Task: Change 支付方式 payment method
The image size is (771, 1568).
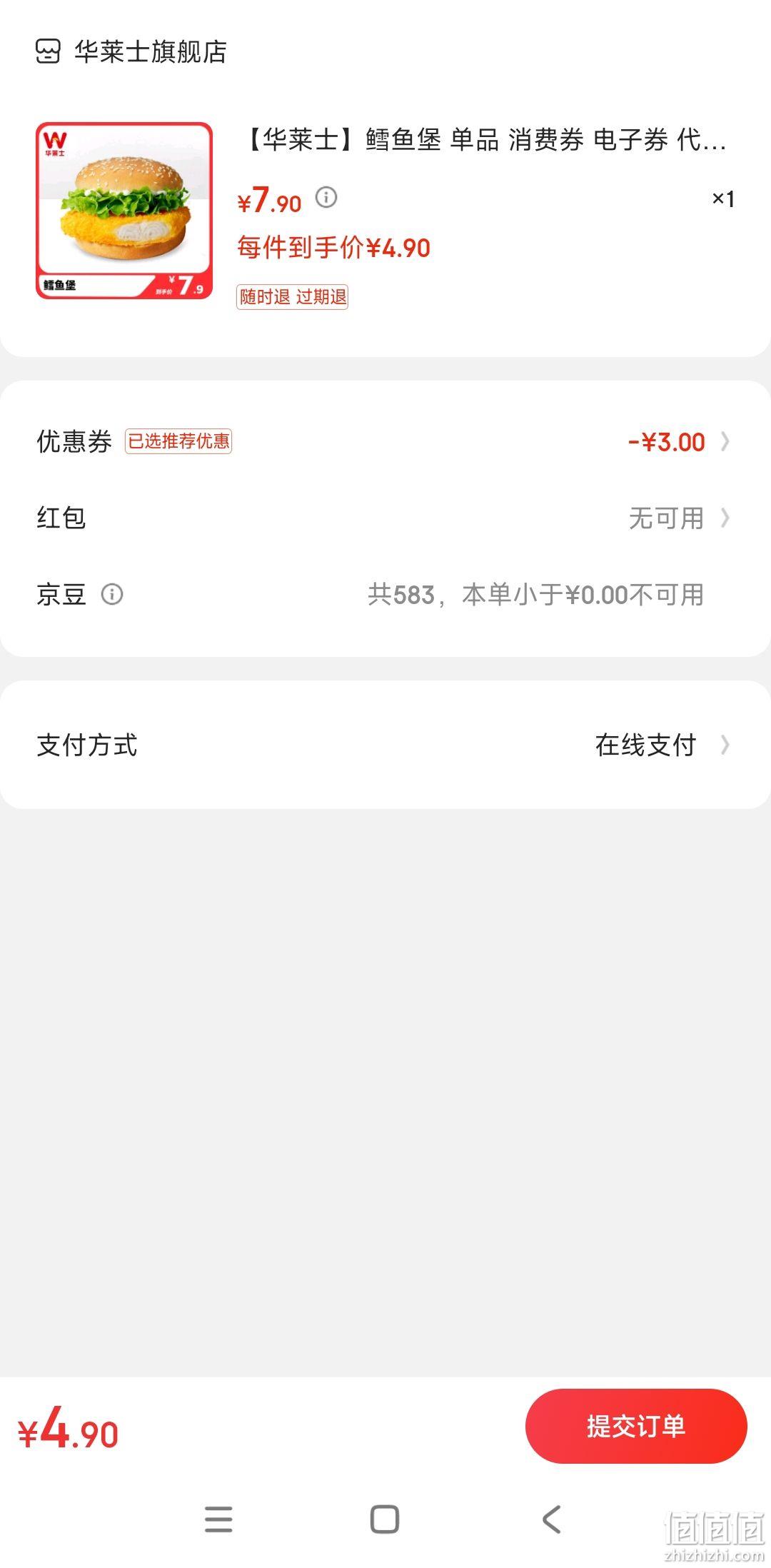Action: click(x=385, y=745)
